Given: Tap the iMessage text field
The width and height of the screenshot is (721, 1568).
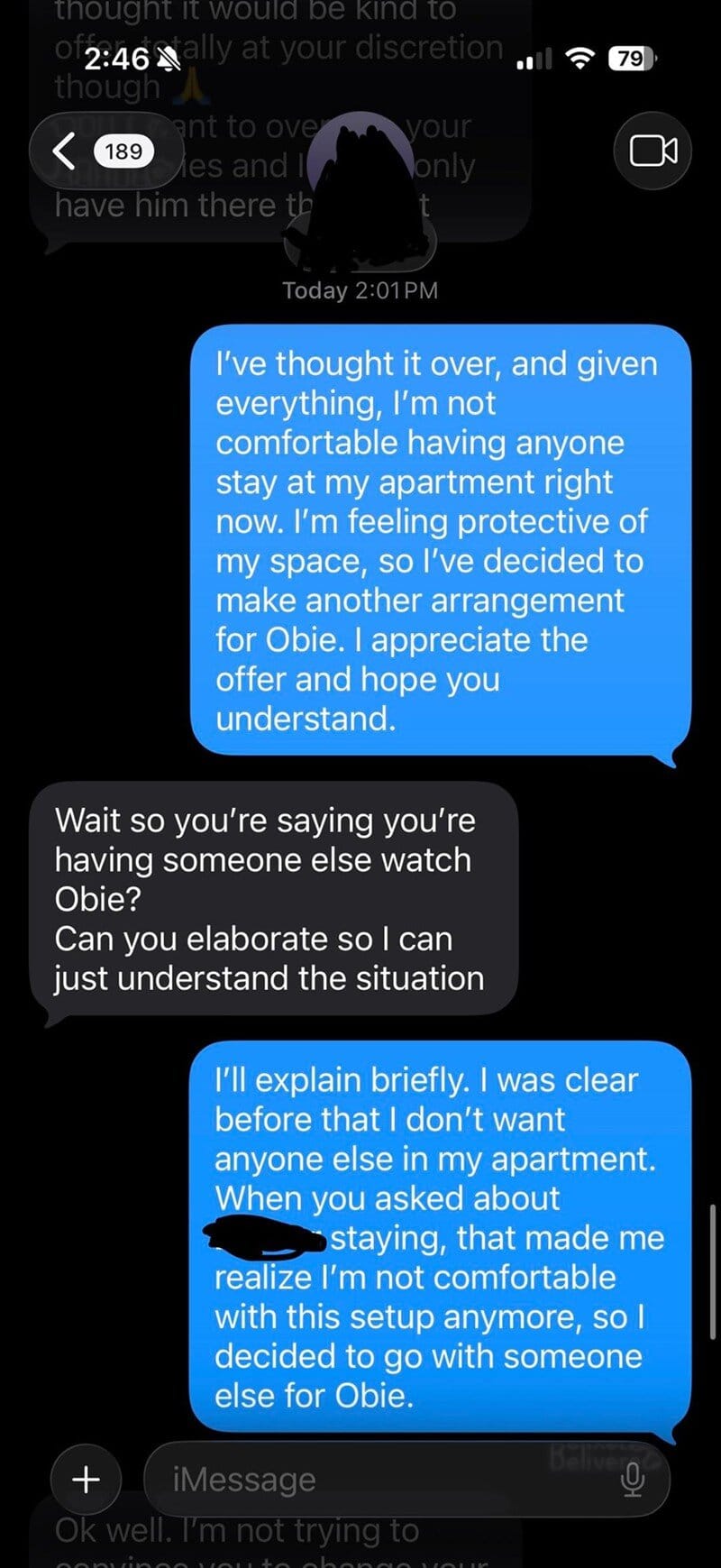Looking at the screenshot, I should [379, 1479].
